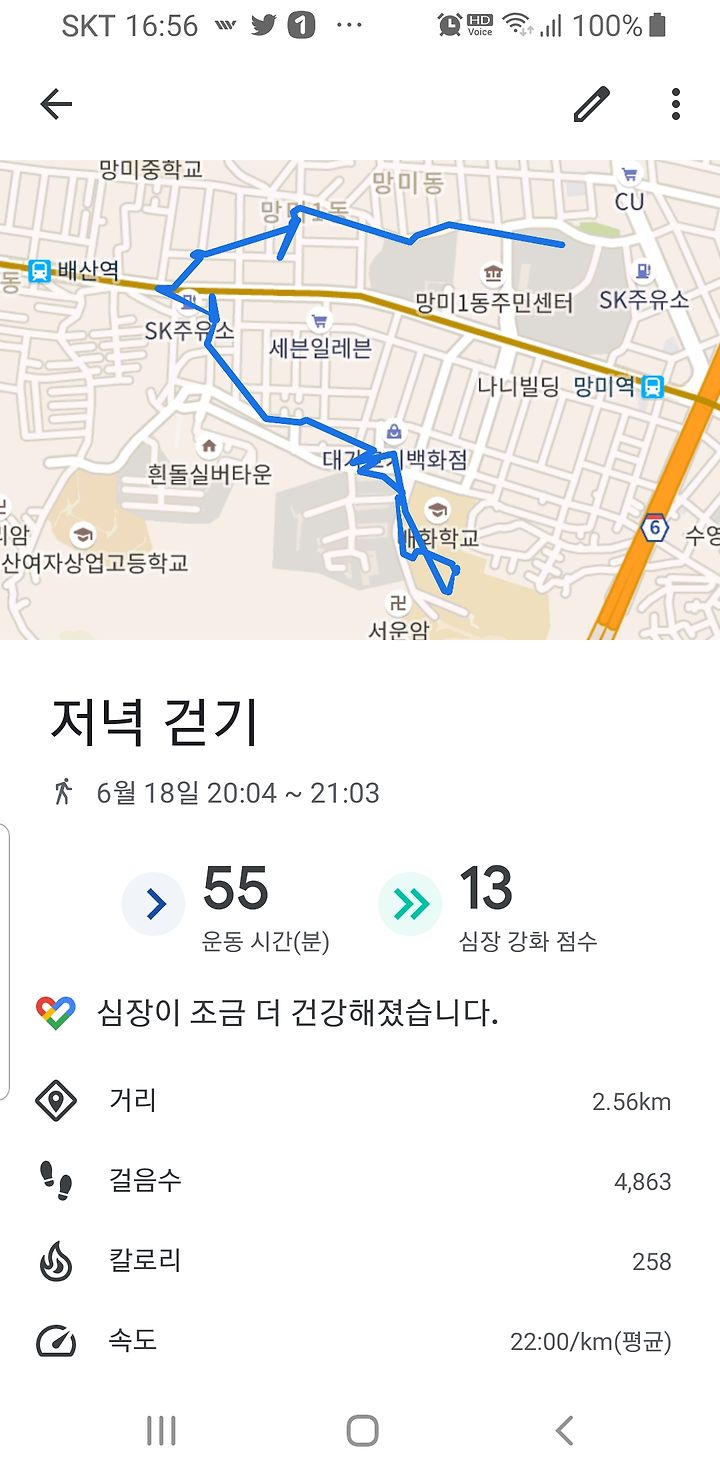Open the walking route map
The image size is (720, 1480).
(360, 400)
